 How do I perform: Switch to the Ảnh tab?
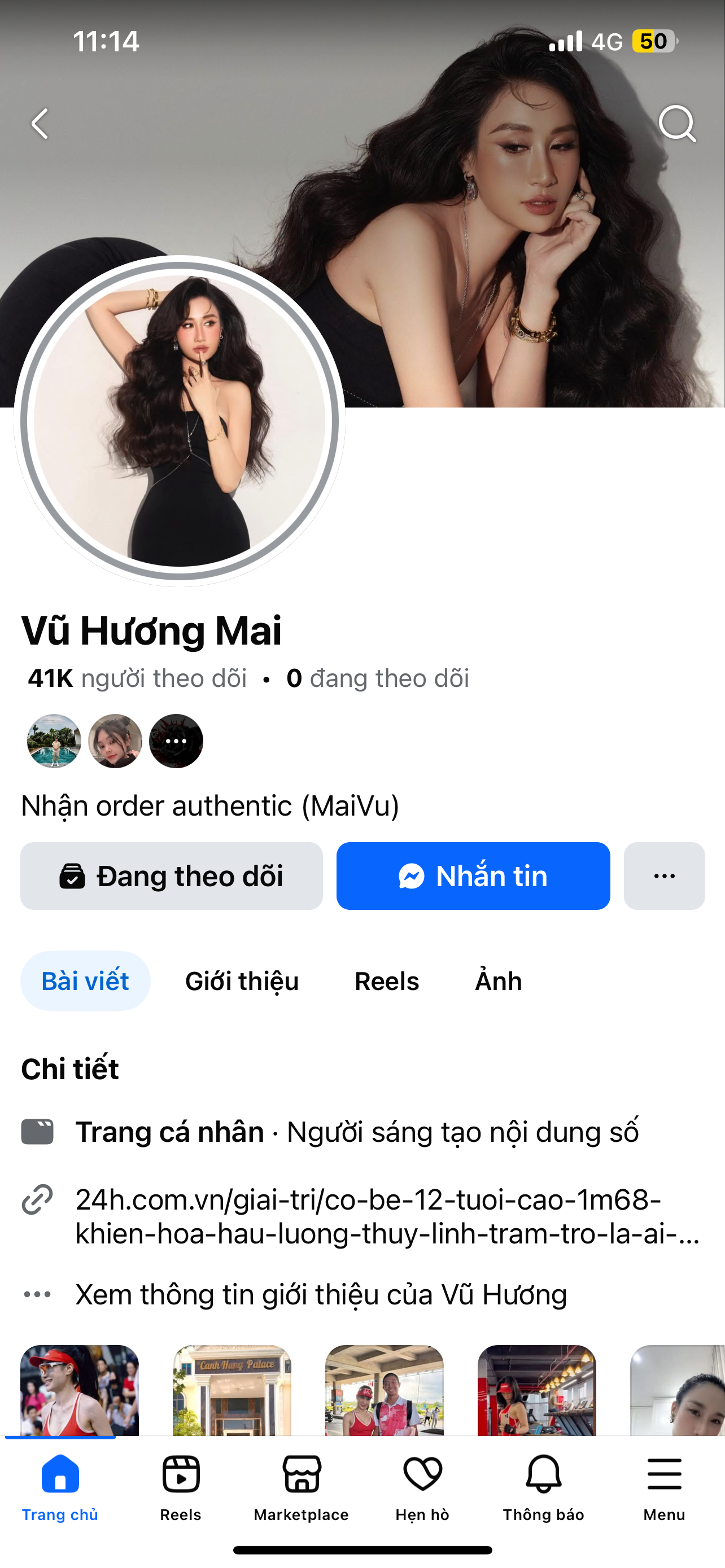[x=498, y=981]
